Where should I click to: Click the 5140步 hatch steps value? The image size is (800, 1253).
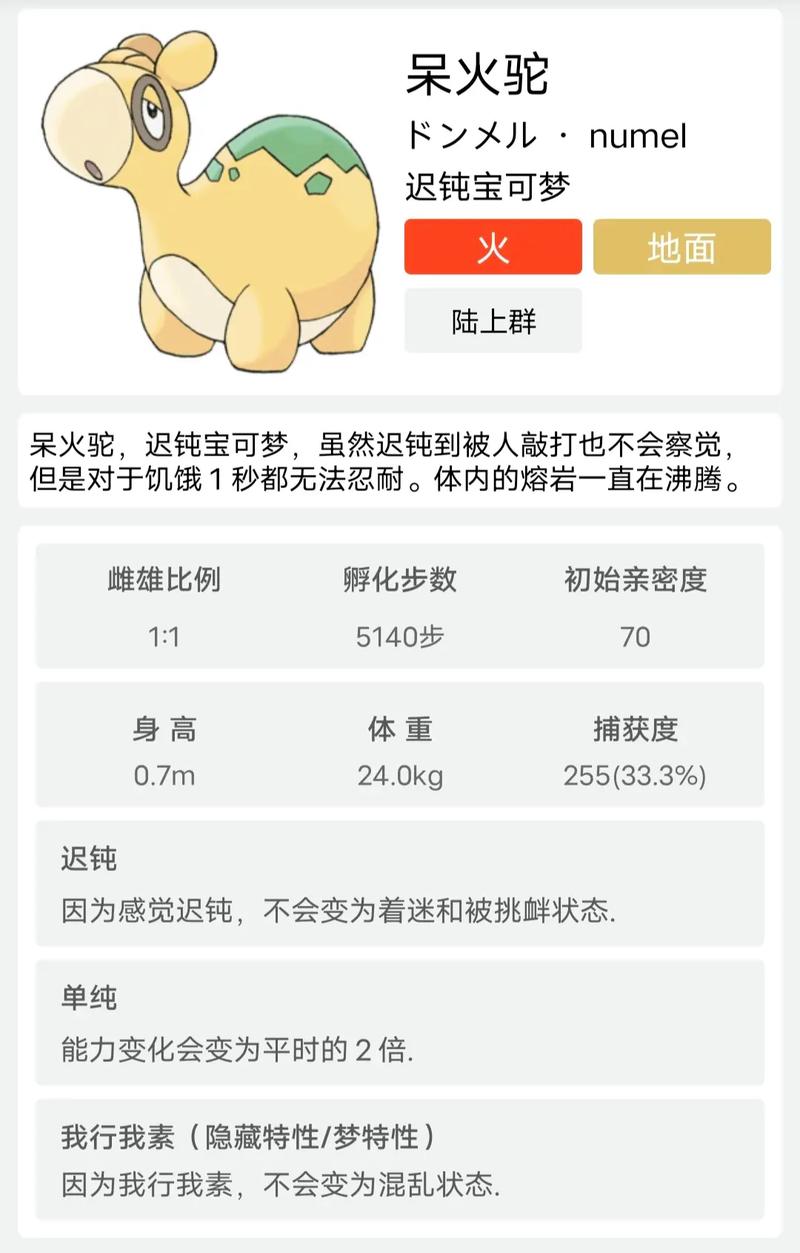[x=400, y=636]
